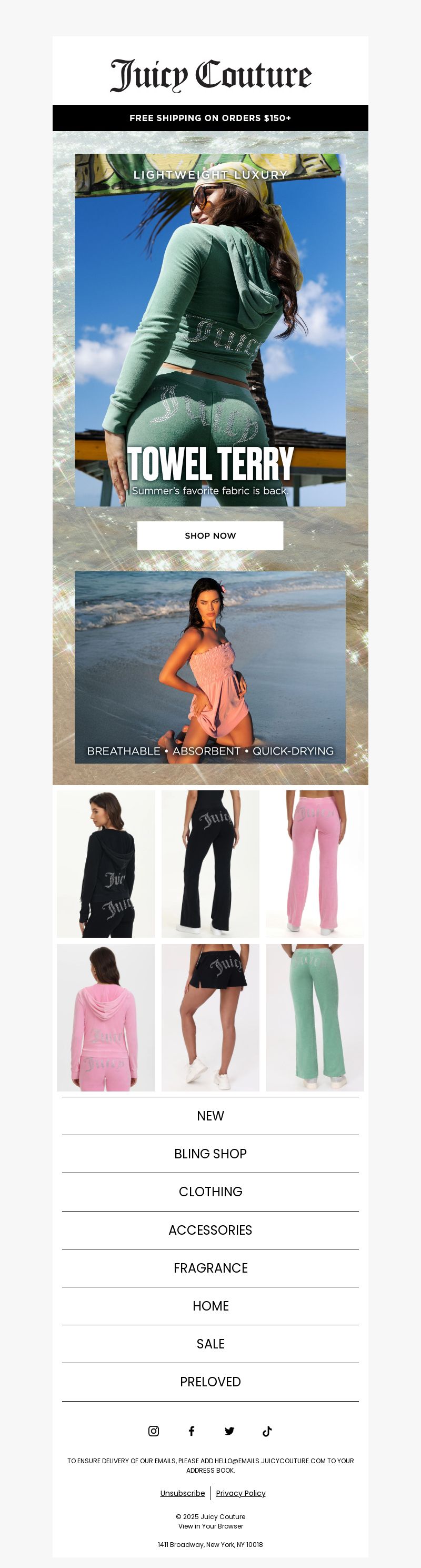Open the FRAGRANCE section

(210, 1267)
